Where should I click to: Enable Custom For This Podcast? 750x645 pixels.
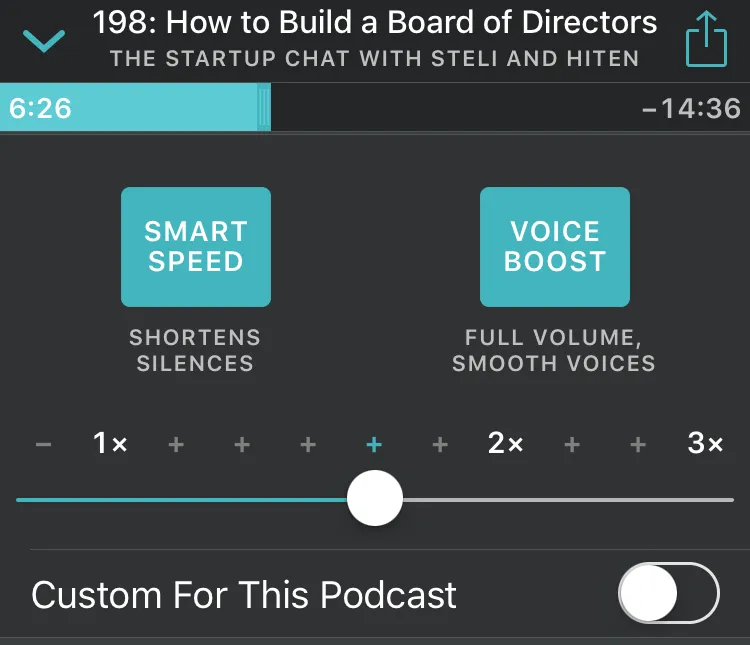(669, 593)
